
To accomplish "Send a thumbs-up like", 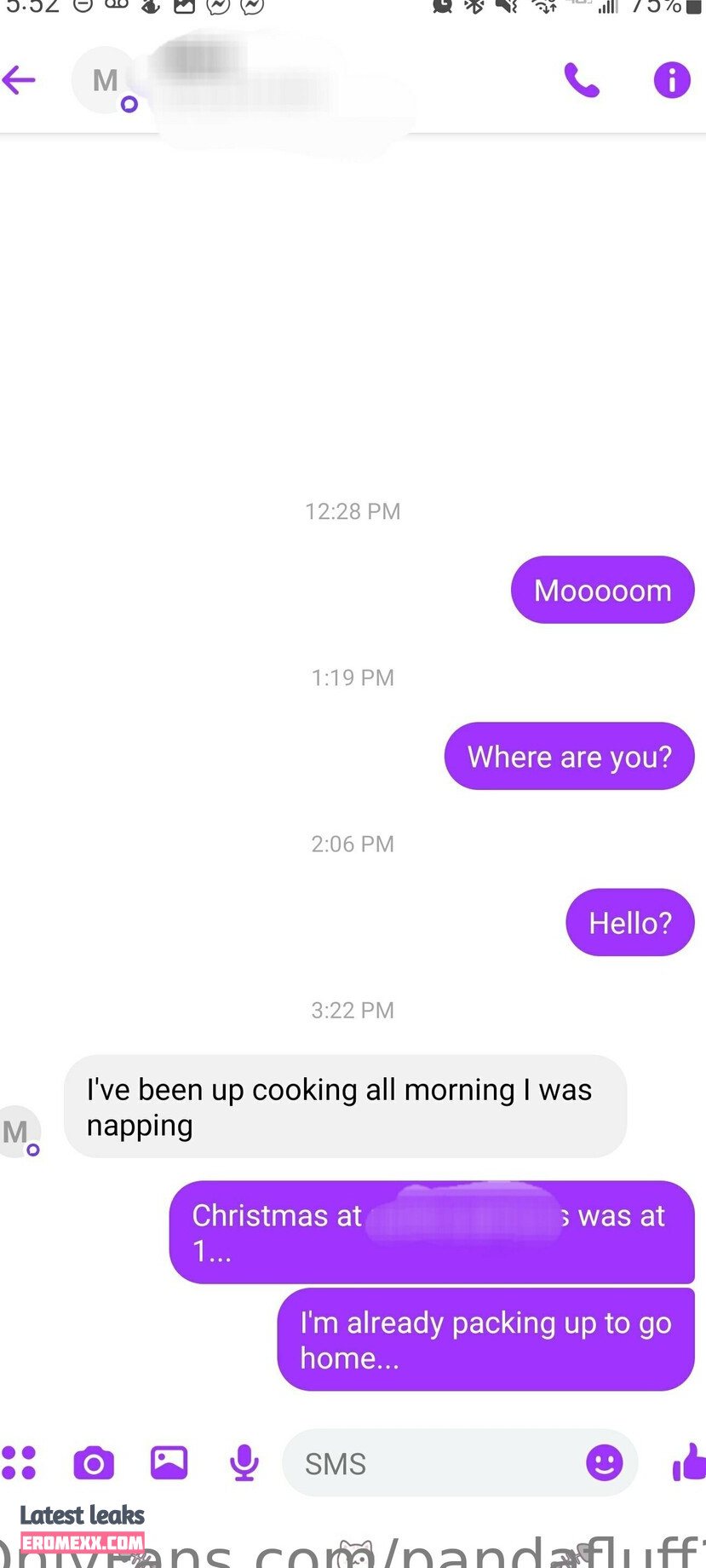I will 688,1462.
